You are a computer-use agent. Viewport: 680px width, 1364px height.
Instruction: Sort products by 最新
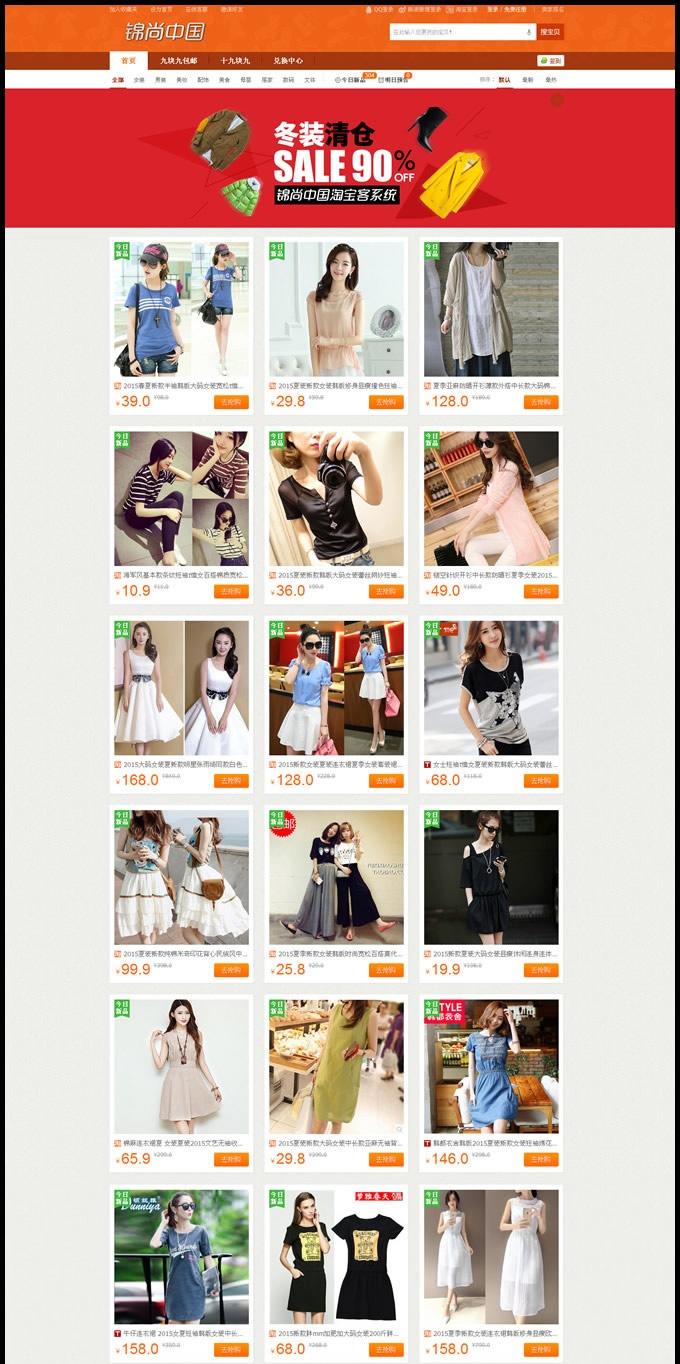click(x=527, y=79)
